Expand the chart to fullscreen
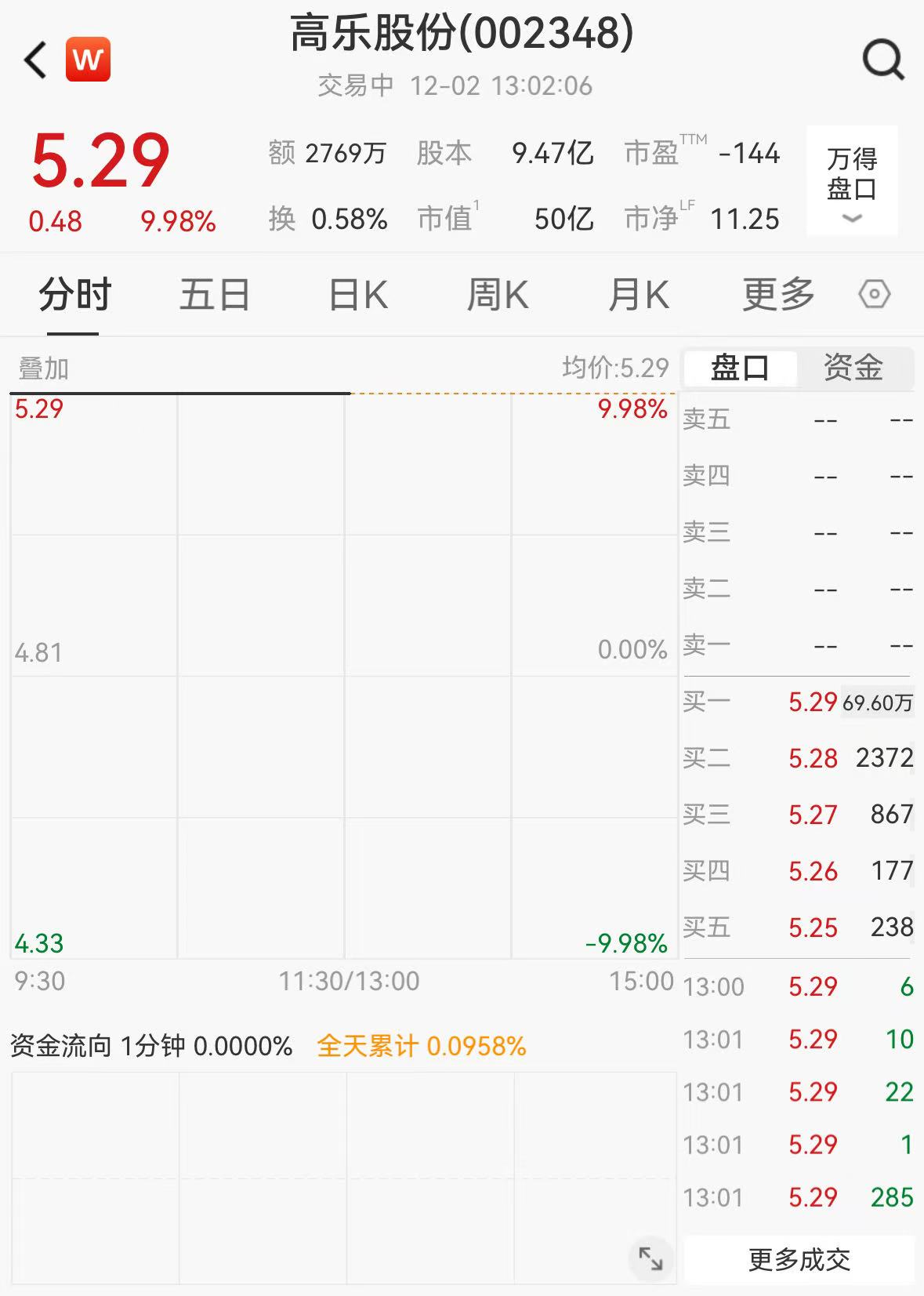Screen dimensions: 924x1296 [x=650, y=1259]
